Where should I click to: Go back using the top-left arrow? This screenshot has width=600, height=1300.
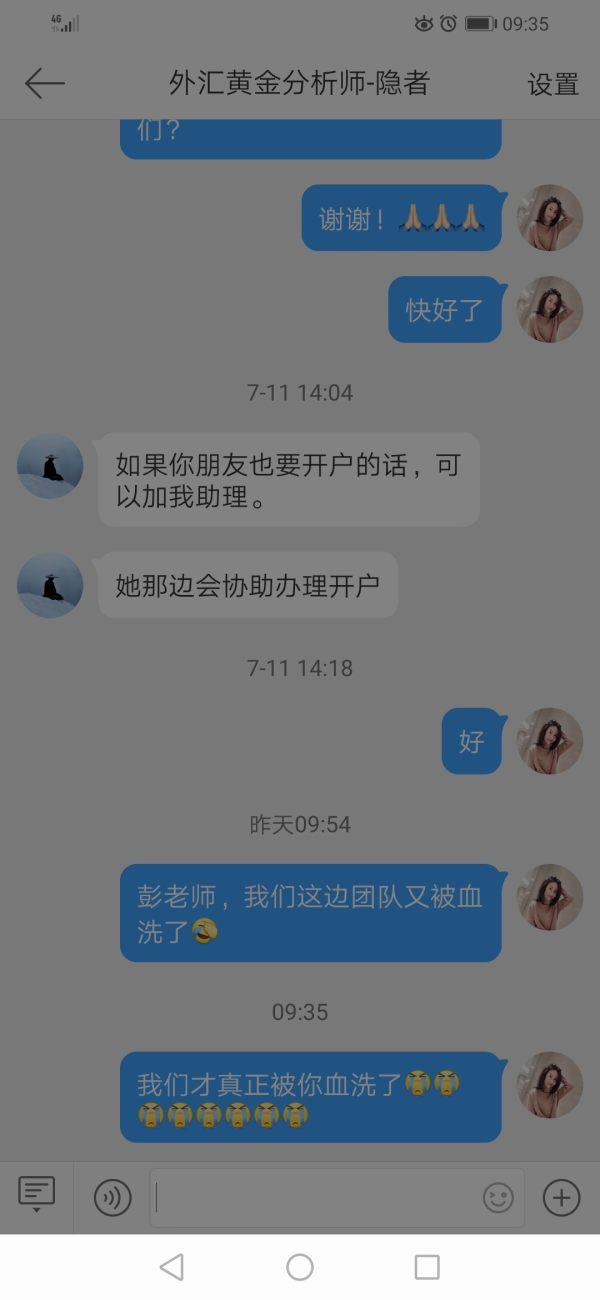(44, 84)
